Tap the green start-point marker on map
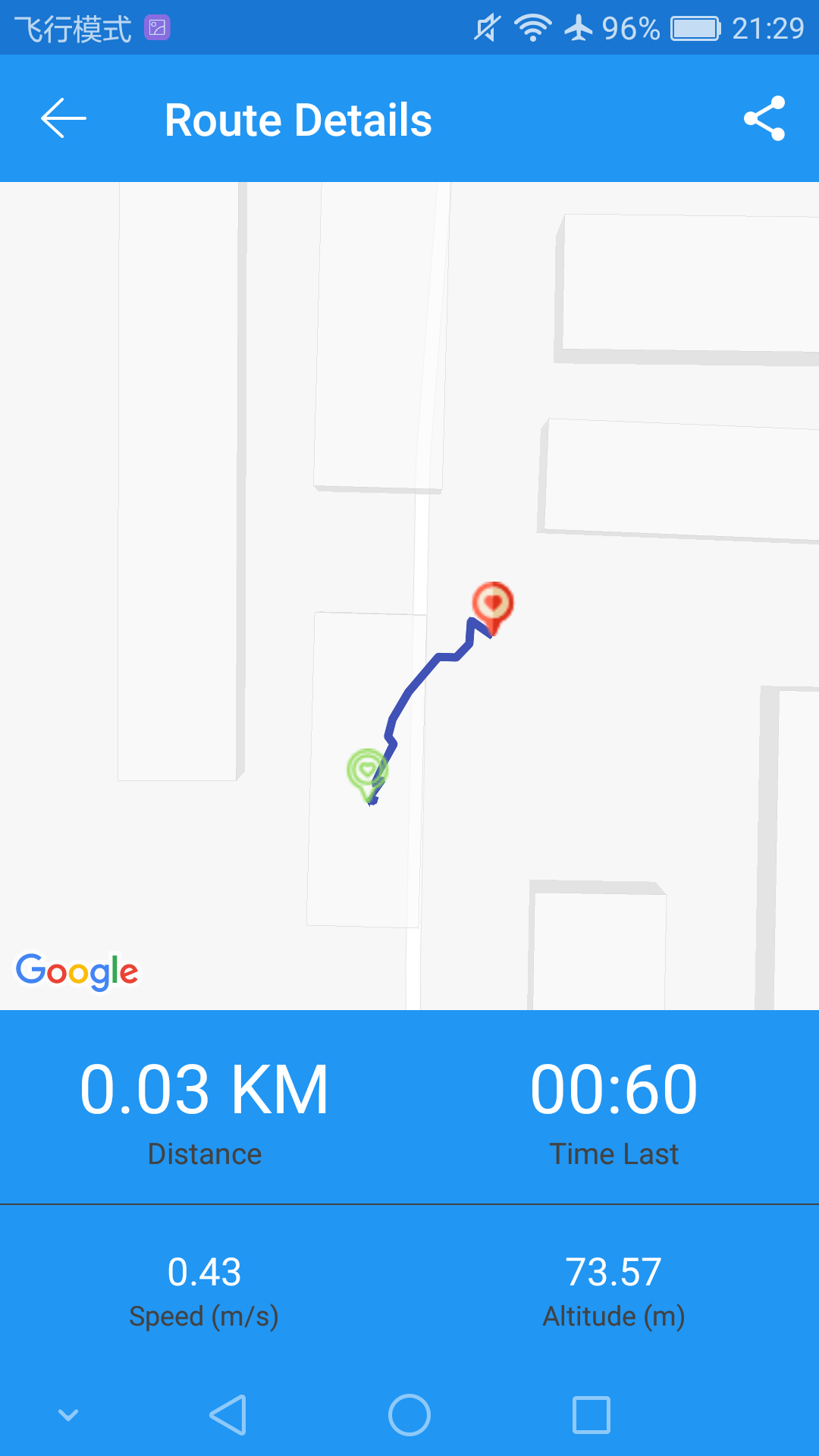This screenshot has width=819, height=1456. [x=368, y=771]
